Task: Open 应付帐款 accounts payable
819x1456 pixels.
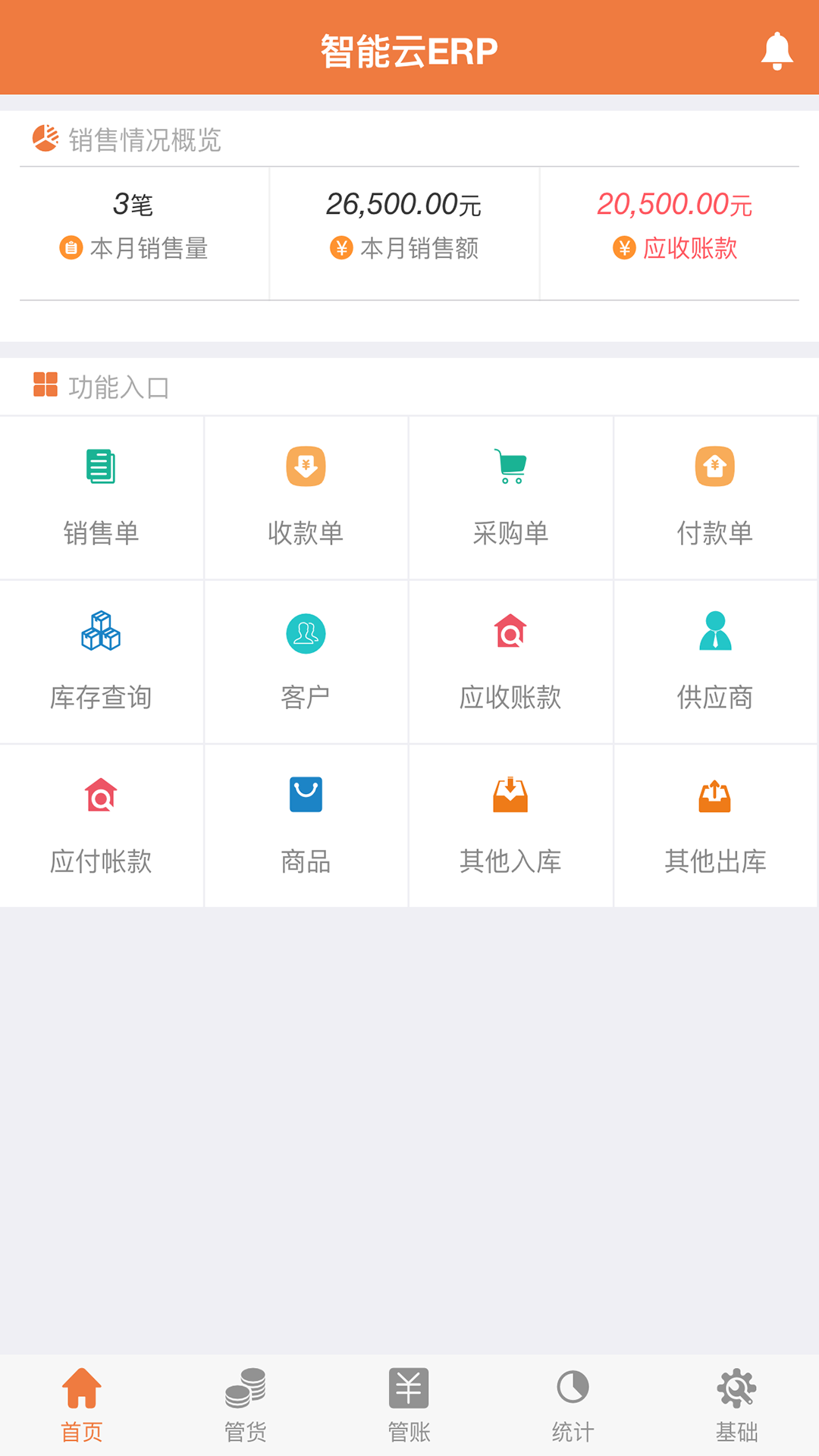Action: [101, 825]
